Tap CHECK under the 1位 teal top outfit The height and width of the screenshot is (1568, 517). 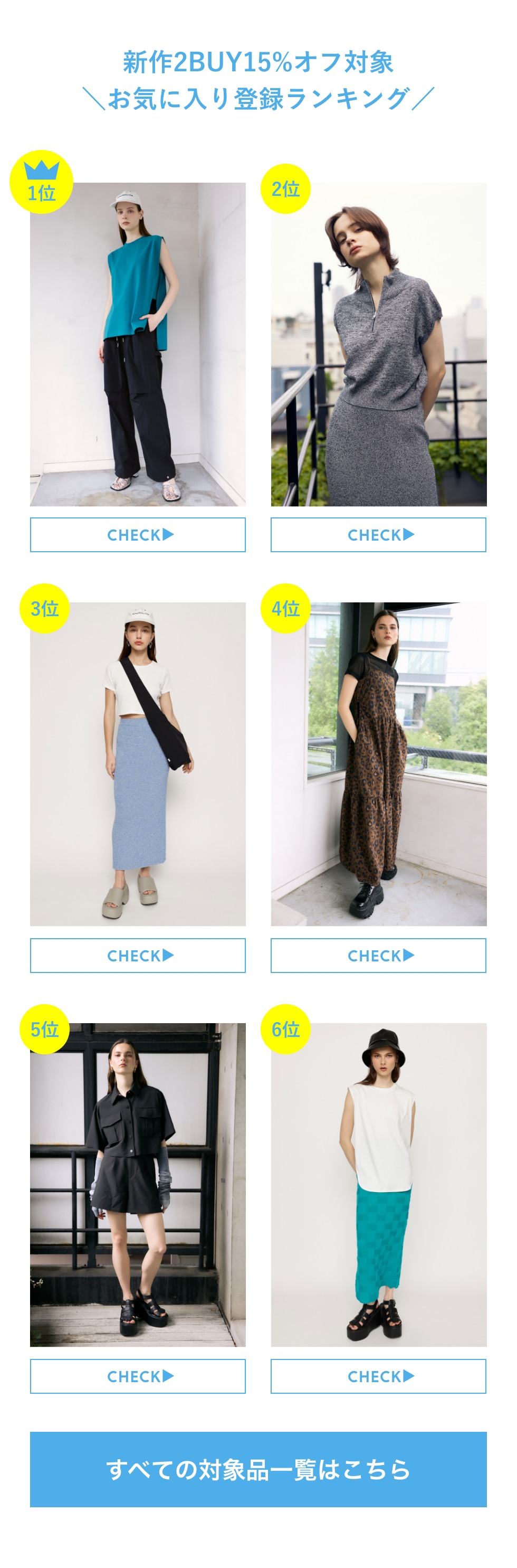[138, 534]
